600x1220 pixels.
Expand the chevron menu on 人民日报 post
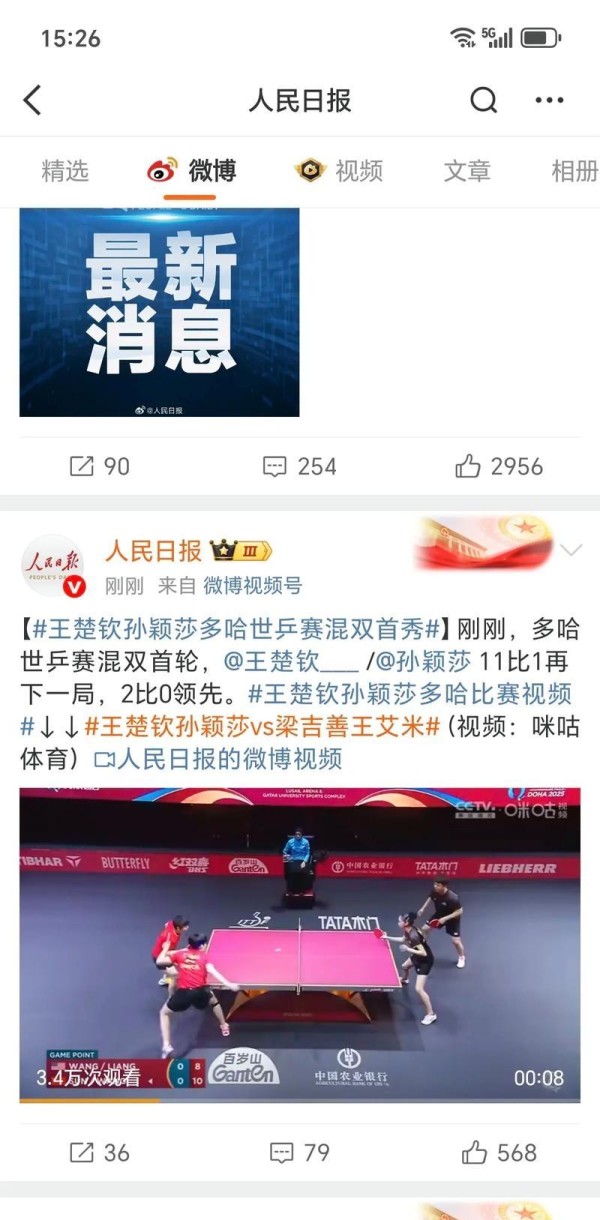point(571,550)
